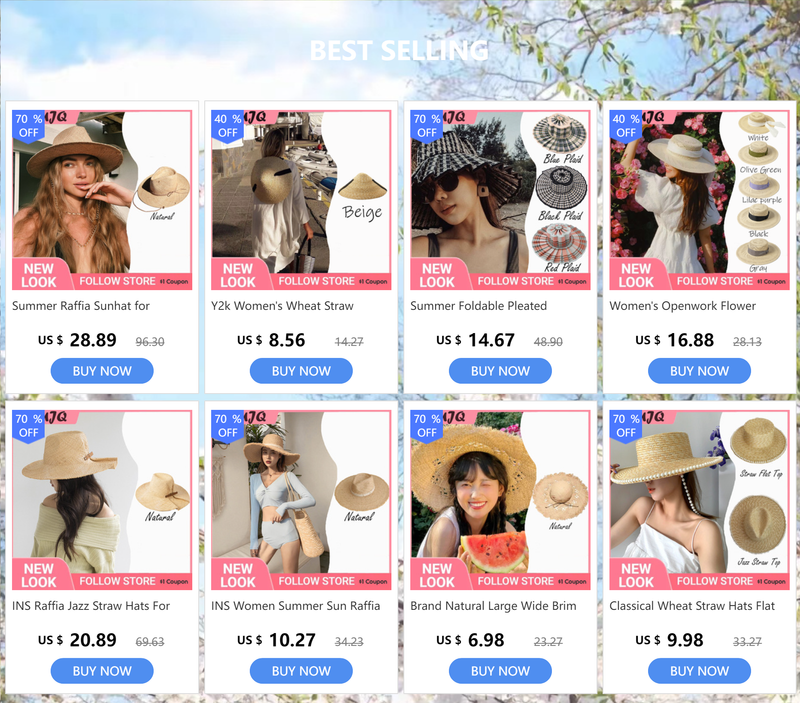The image size is (800, 703).
Task: Tap BUY NOW for Summer Raffia Sunhat
Action: (x=102, y=371)
